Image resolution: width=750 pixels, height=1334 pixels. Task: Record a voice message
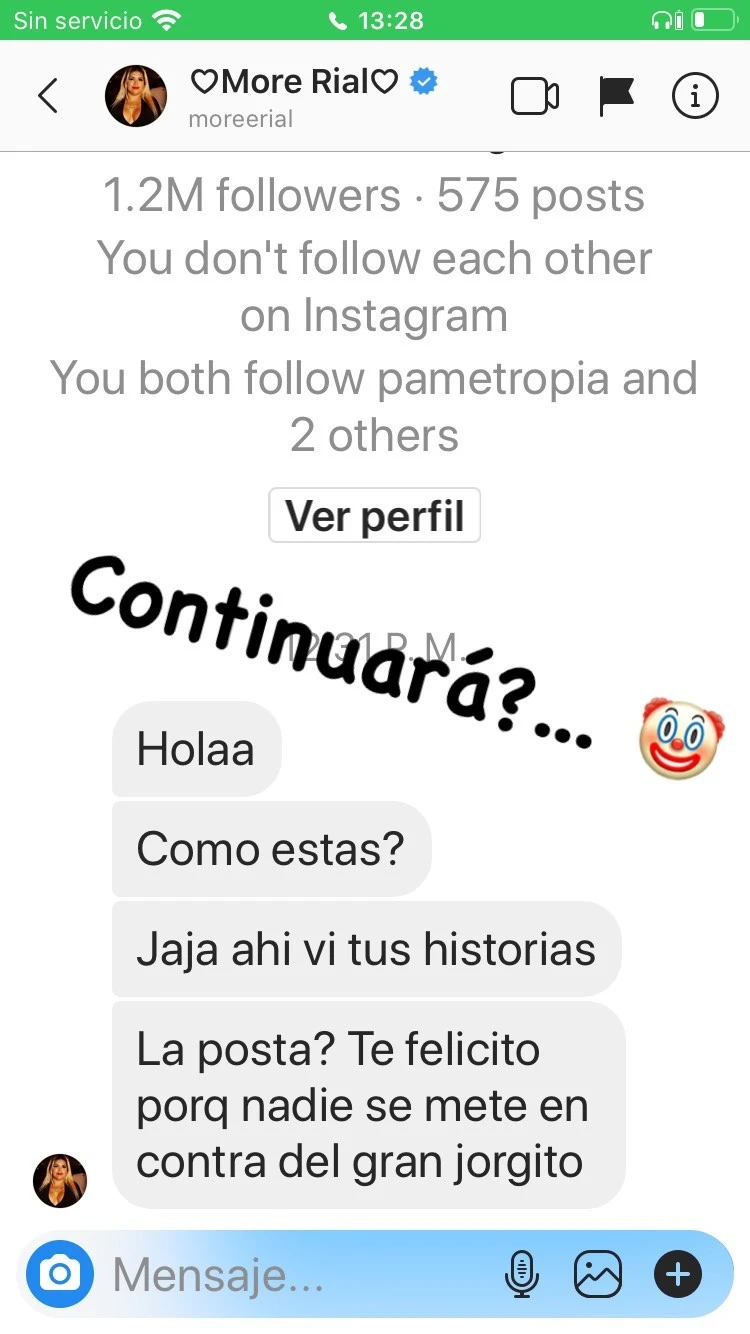point(521,1275)
